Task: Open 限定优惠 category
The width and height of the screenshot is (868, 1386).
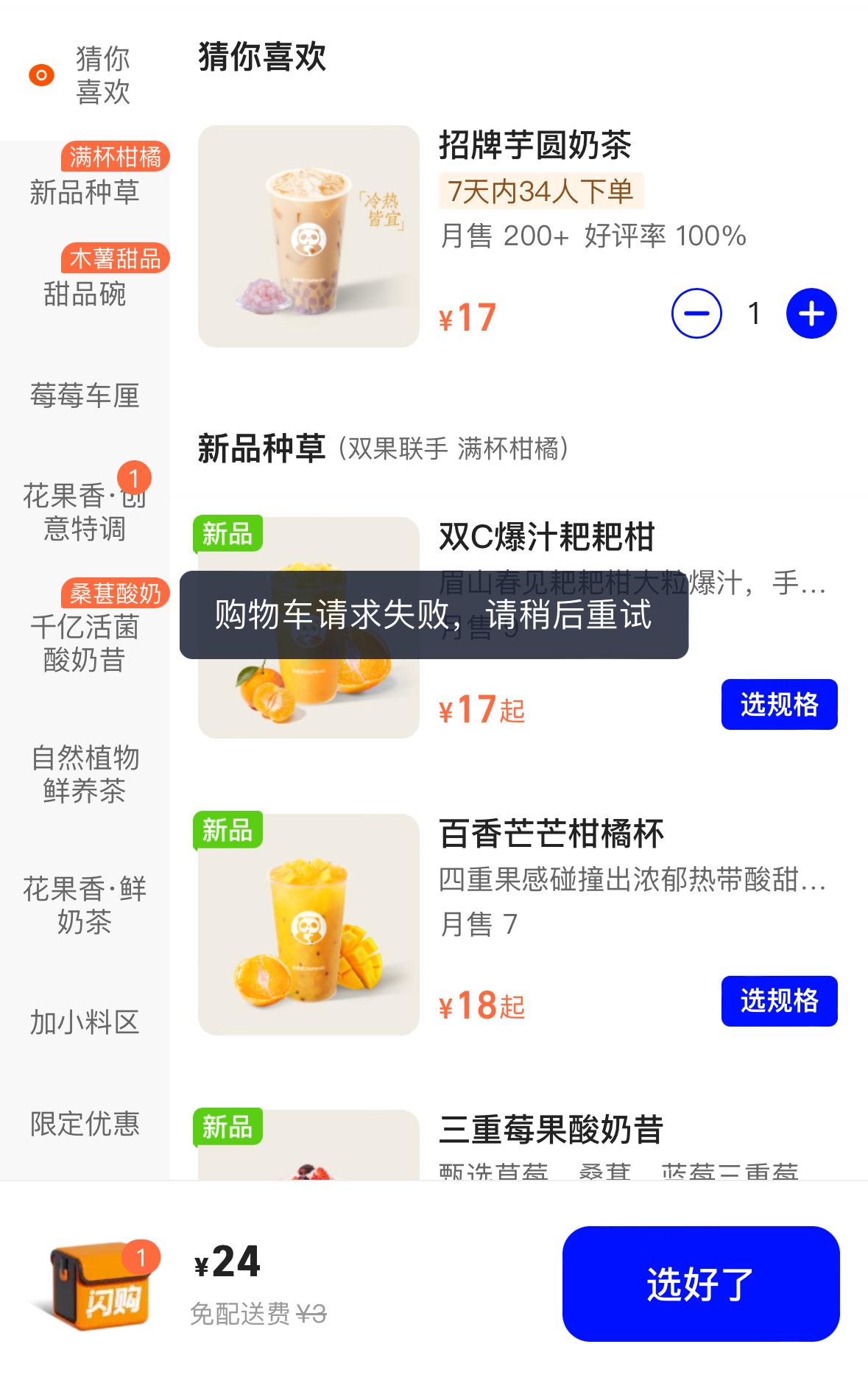Action: [x=85, y=1124]
